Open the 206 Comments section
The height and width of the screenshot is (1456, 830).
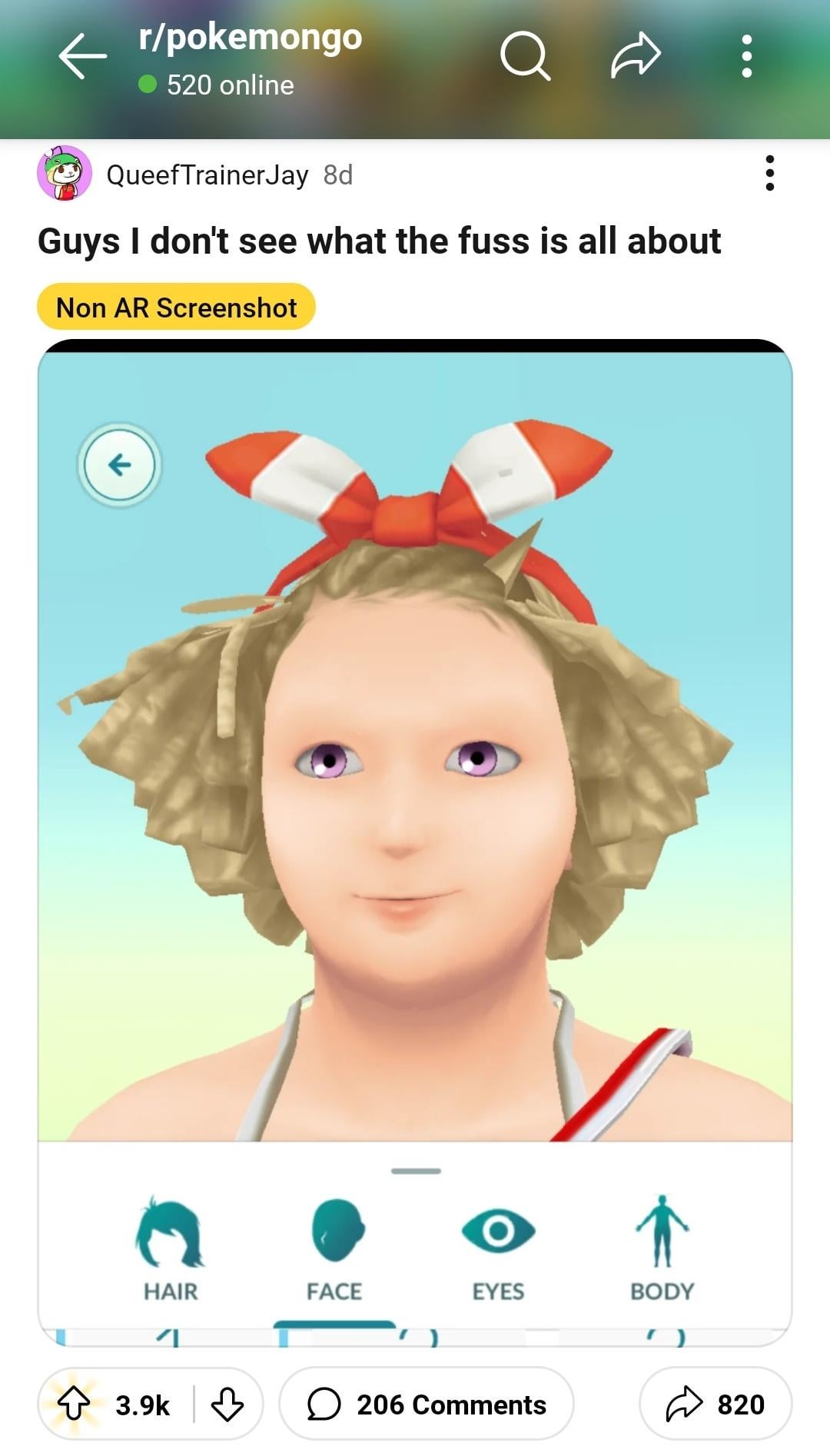click(x=427, y=1404)
